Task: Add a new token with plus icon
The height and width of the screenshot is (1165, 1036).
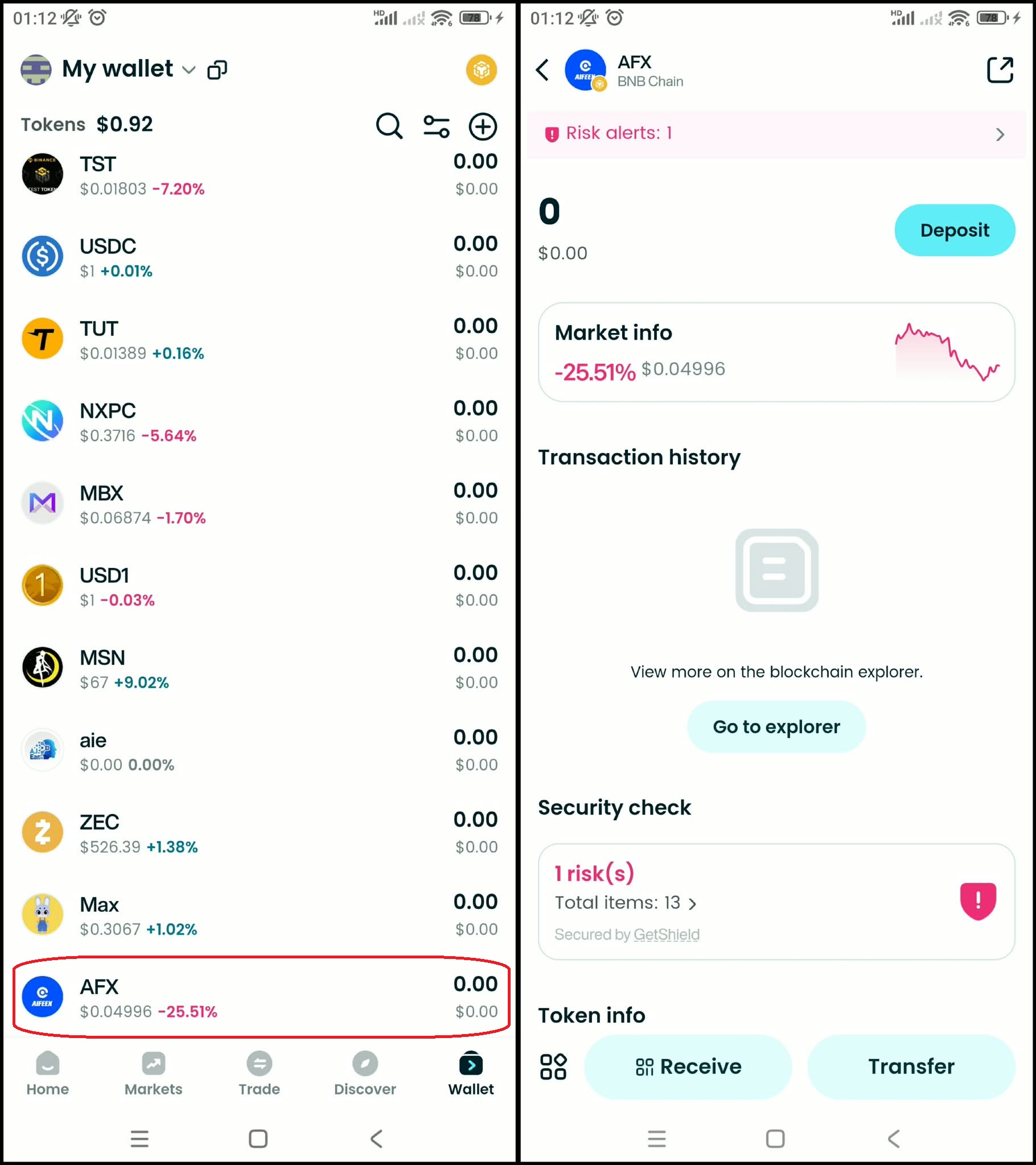Action: (482, 126)
